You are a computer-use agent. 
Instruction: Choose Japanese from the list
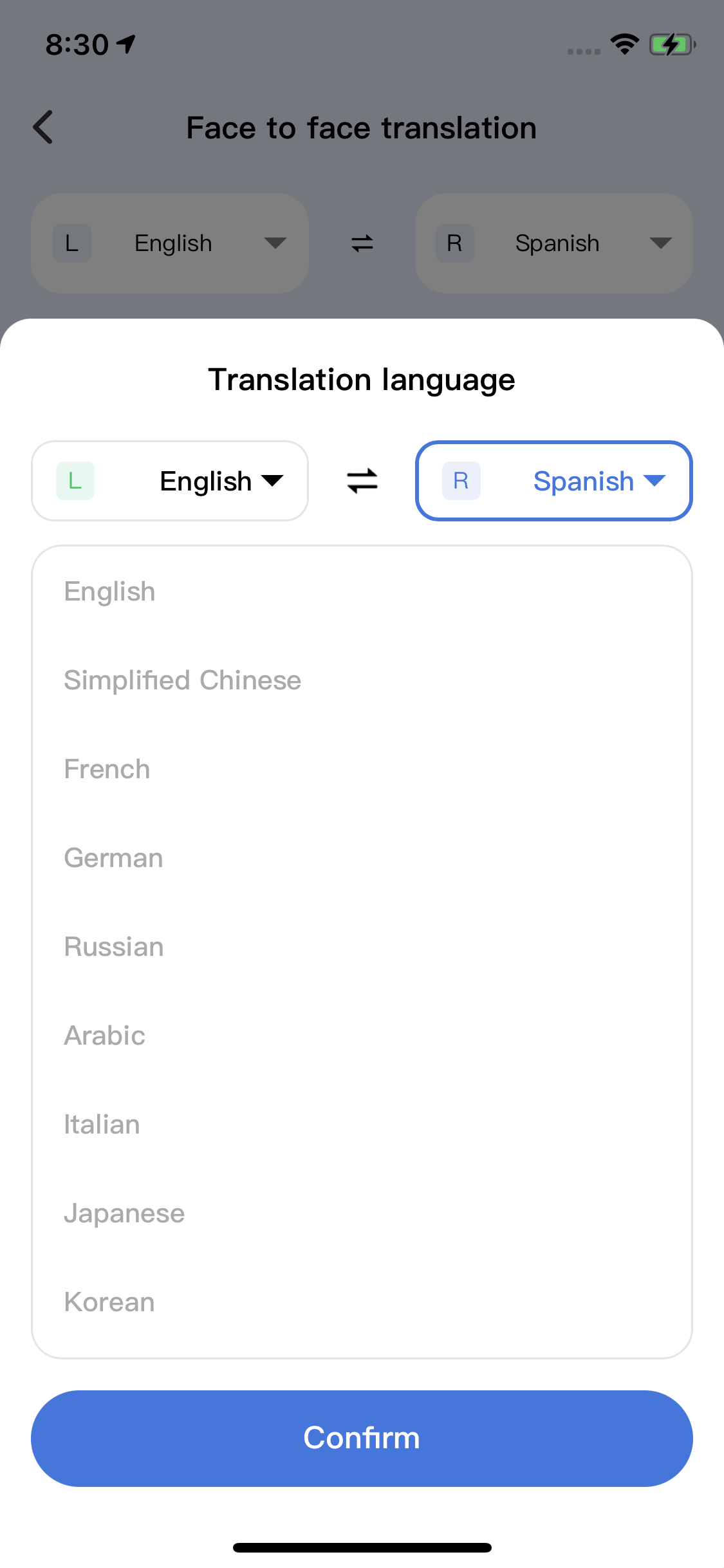362,1213
